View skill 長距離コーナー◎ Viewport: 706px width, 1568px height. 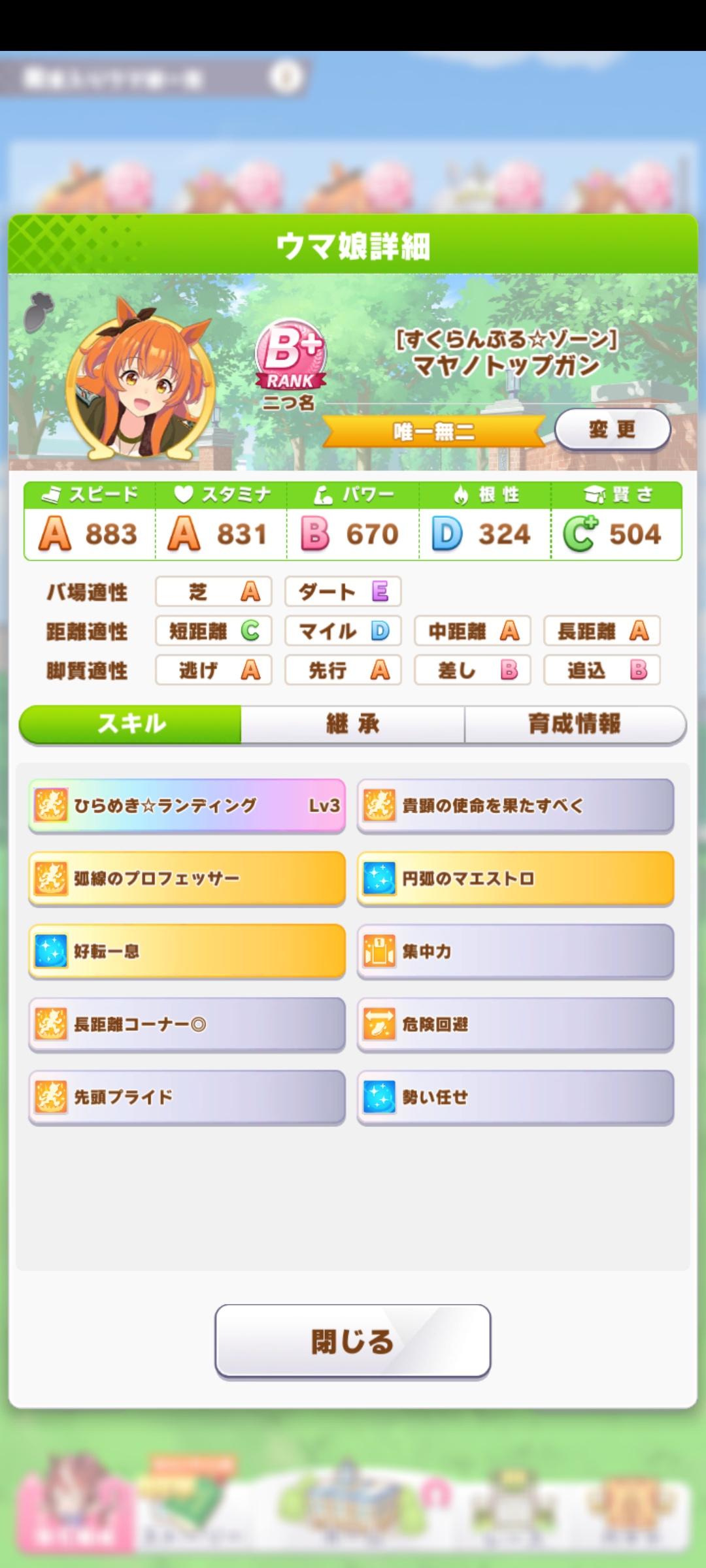coord(187,1024)
